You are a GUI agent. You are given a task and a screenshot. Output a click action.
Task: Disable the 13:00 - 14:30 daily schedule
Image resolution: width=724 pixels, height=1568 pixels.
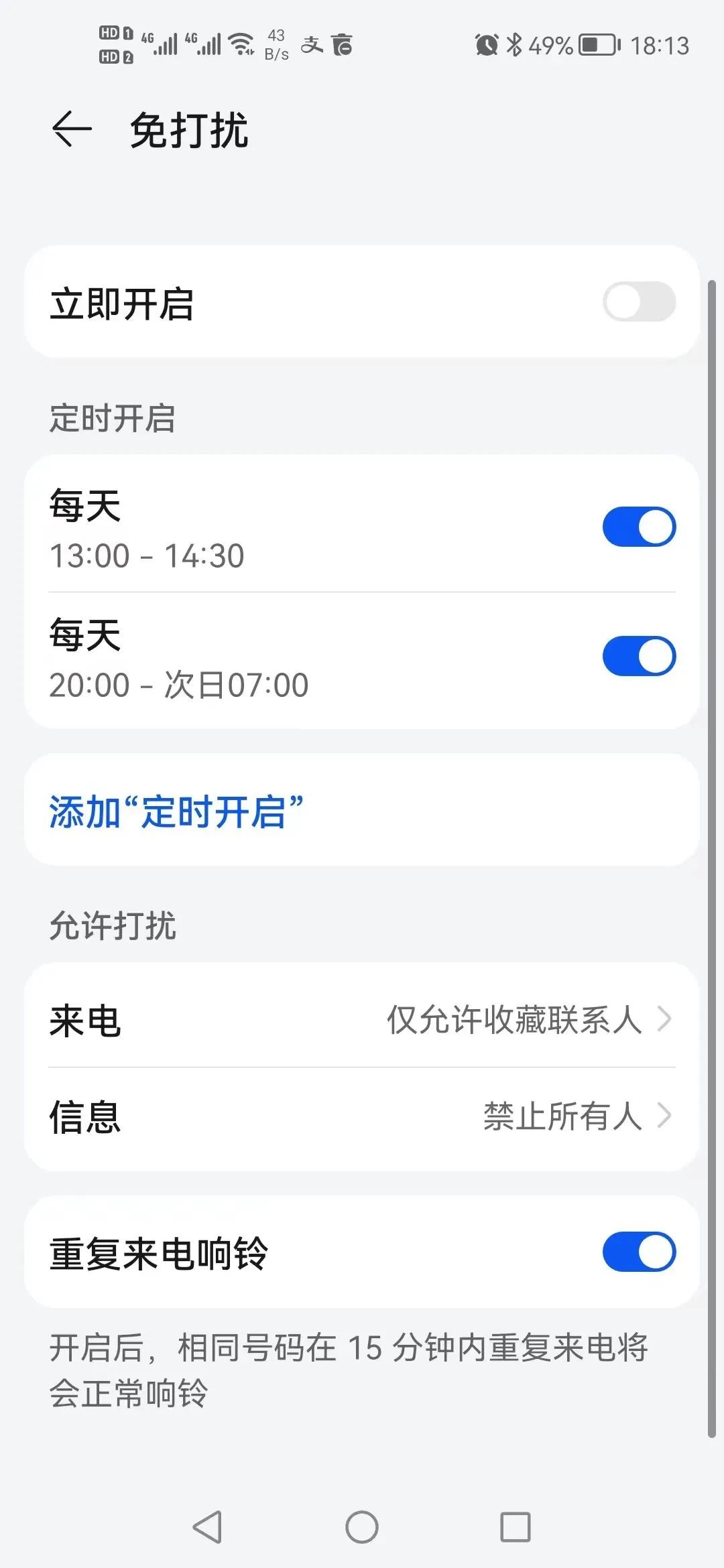(640, 526)
